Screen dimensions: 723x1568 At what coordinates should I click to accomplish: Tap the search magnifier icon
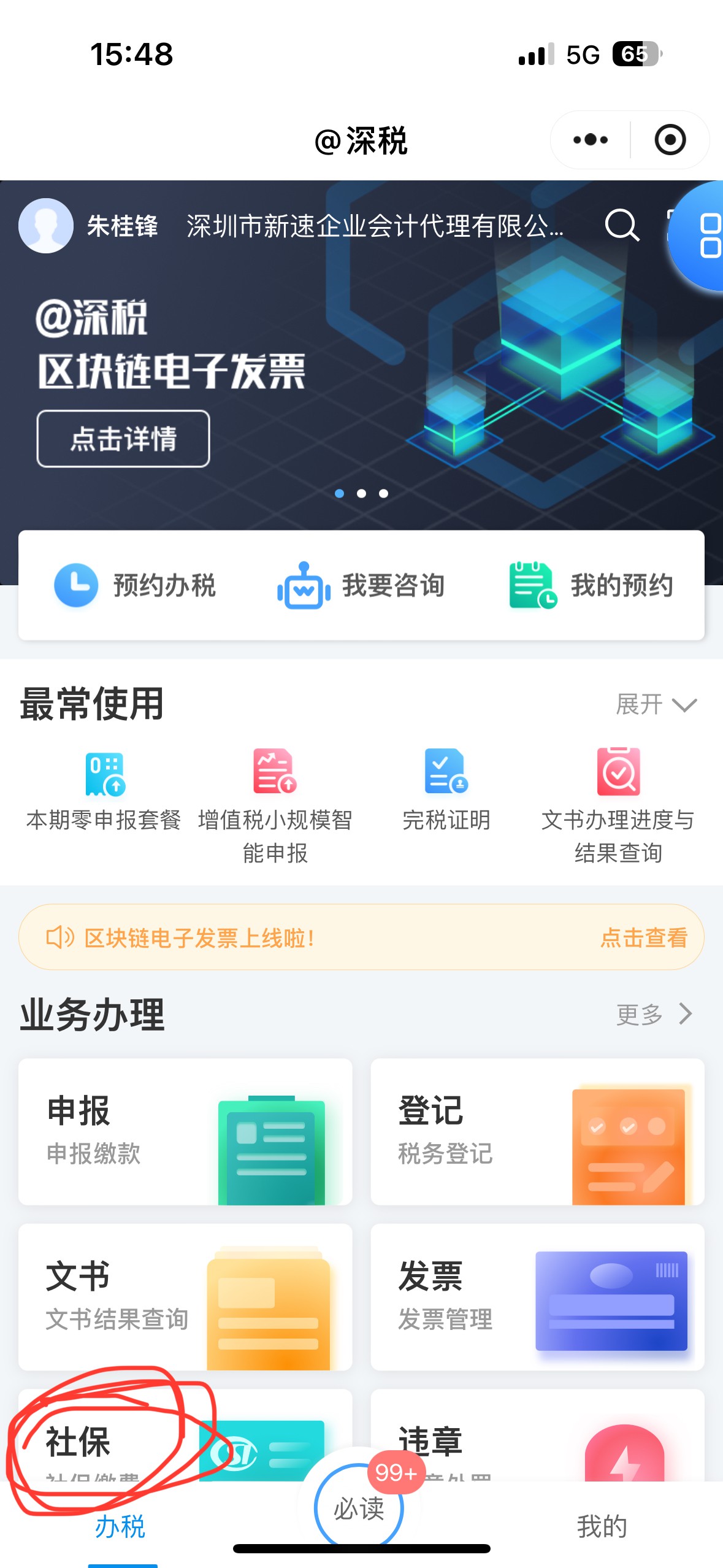622,226
